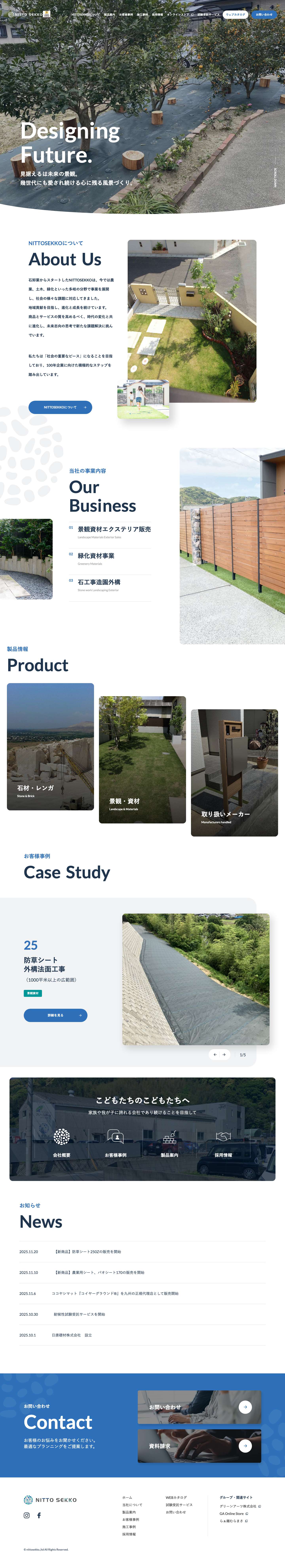
Task: Open the 石材・レンガ product card
Action: point(50,746)
